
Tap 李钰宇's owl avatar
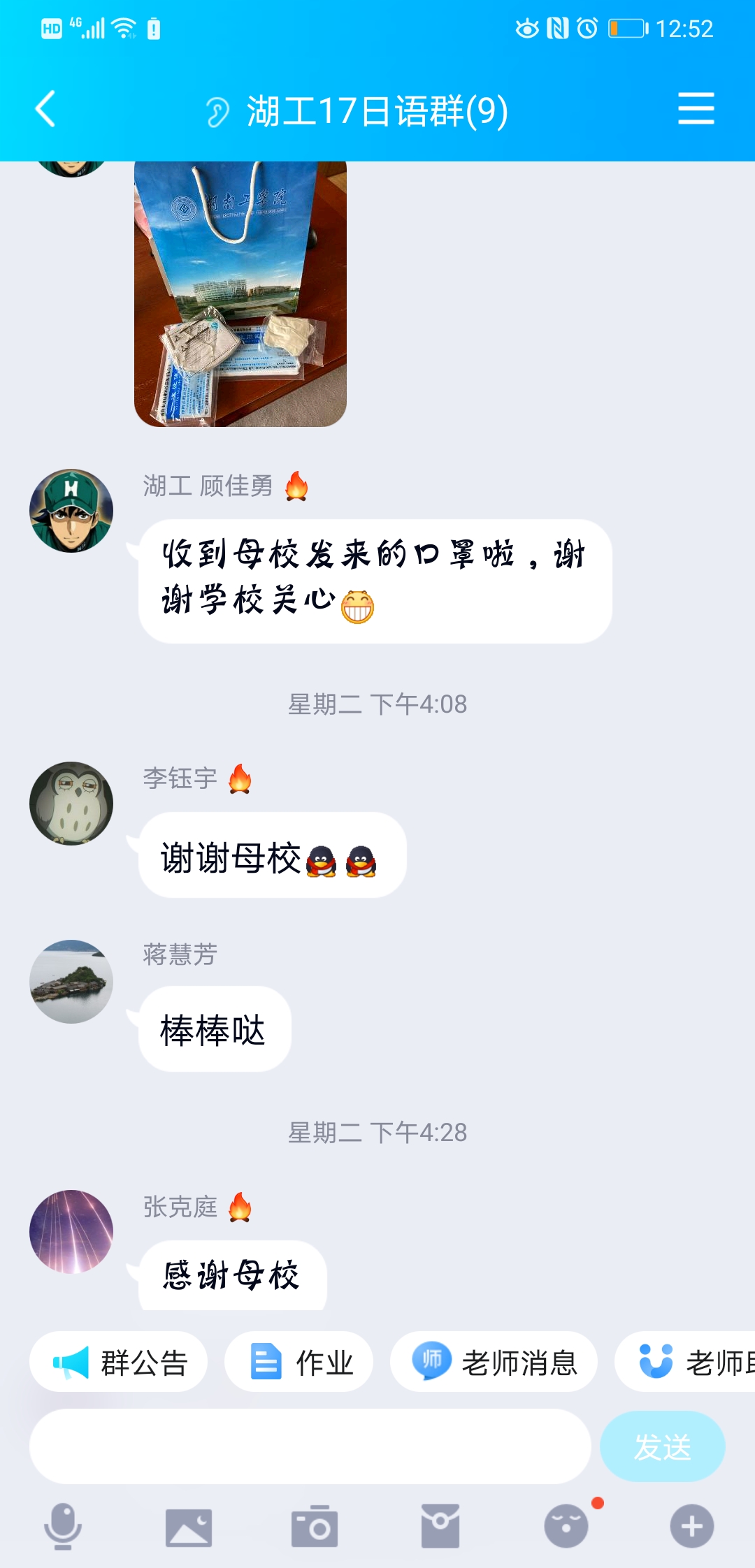pyautogui.click(x=71, y=804)
